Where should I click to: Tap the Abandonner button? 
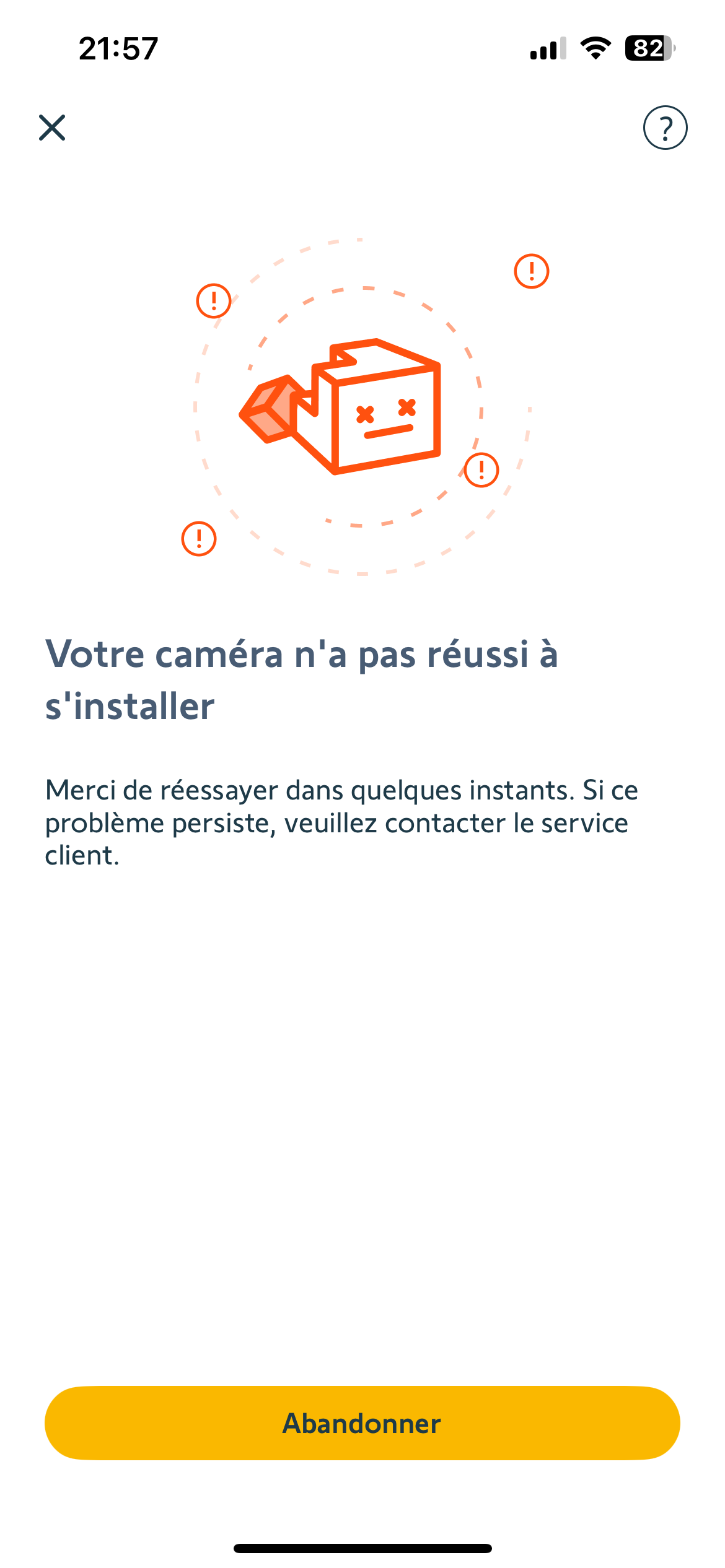coord(362,1423)
